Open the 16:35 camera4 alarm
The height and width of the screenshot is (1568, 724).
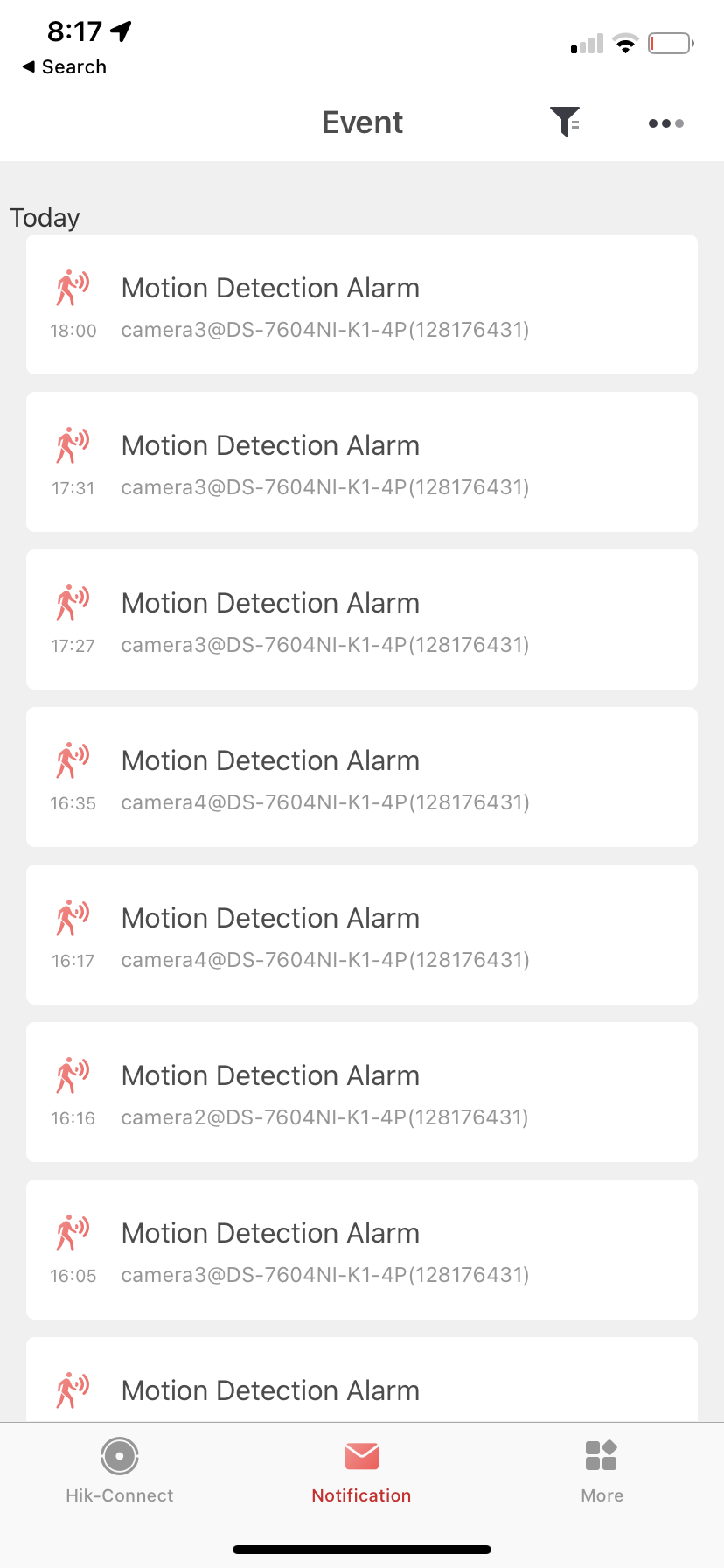click(x=362, y=777)
